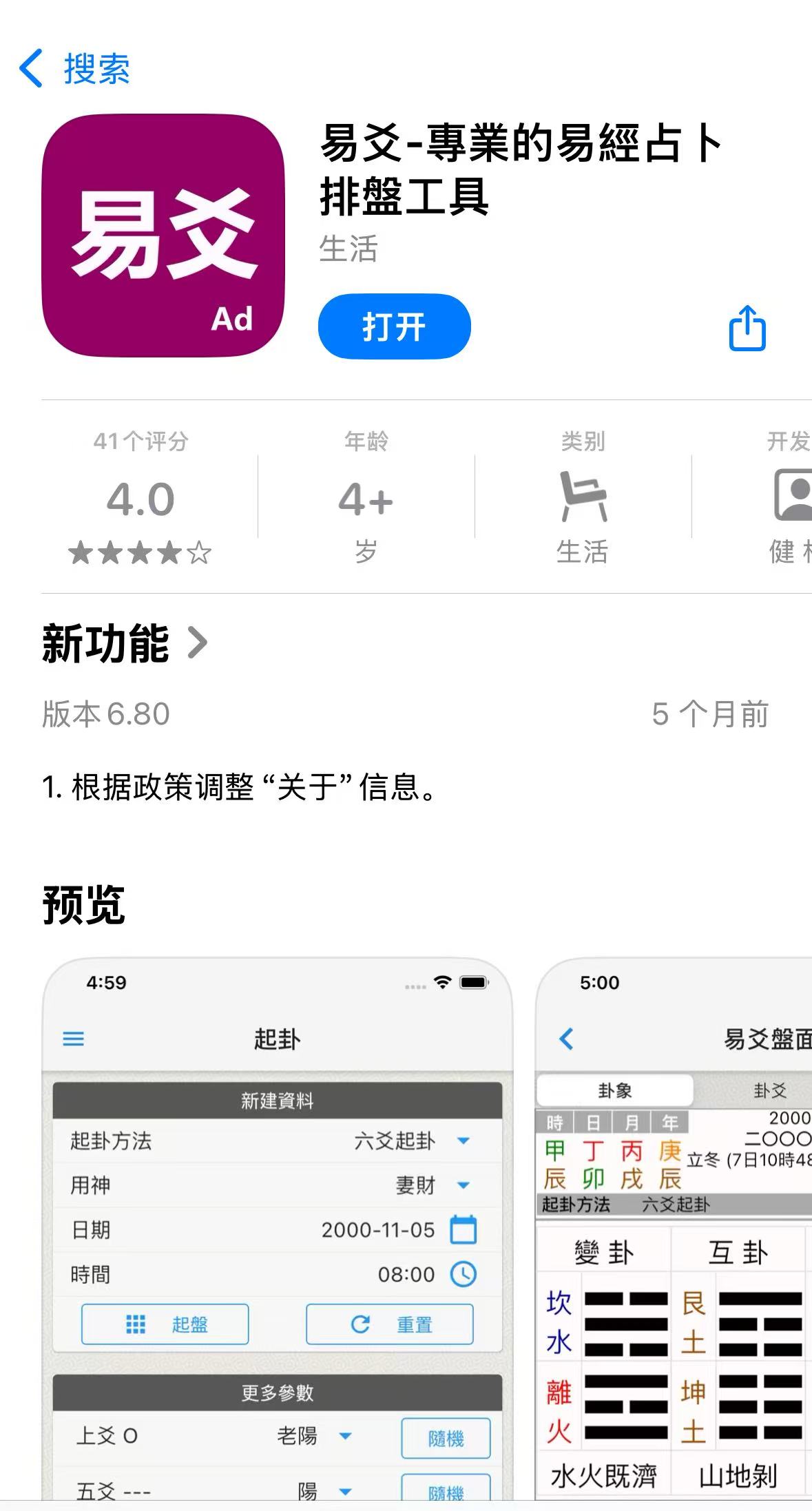
Task: Share the 易爻 app page
Action: 747,329
